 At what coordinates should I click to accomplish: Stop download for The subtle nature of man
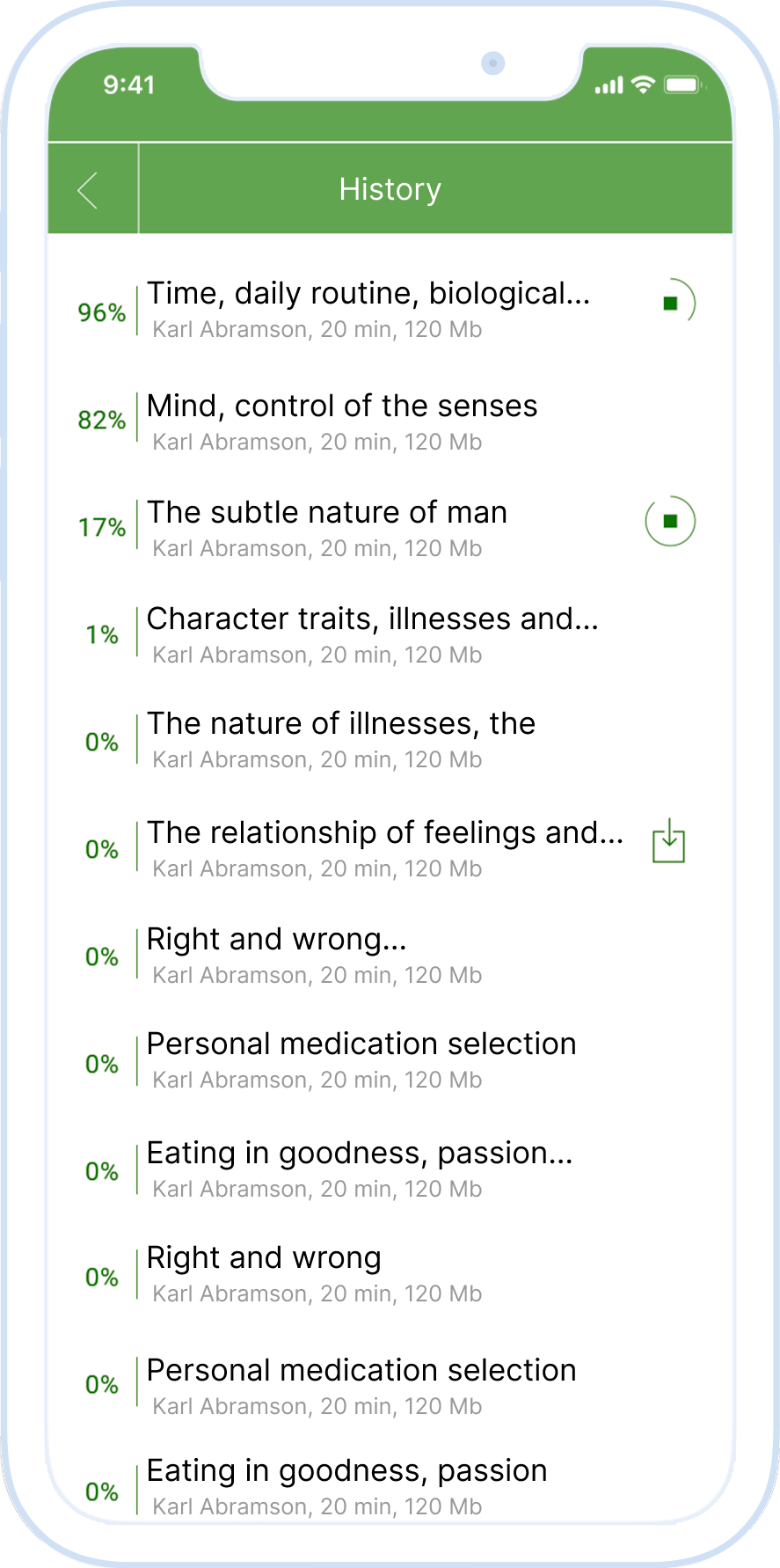pos(670,521)
